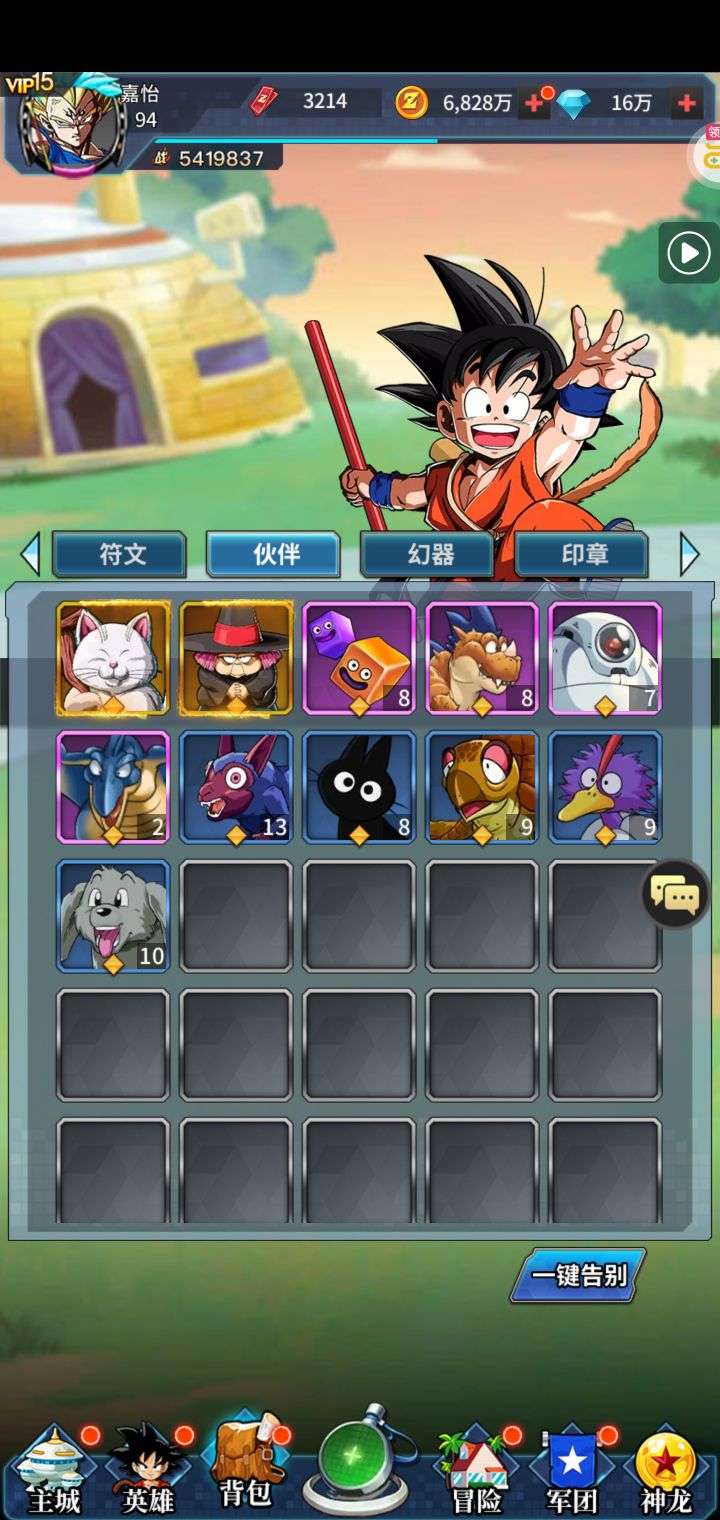Tap the play video icon
The width and height of the screenshot is (720, 1520).
[689, 253]
